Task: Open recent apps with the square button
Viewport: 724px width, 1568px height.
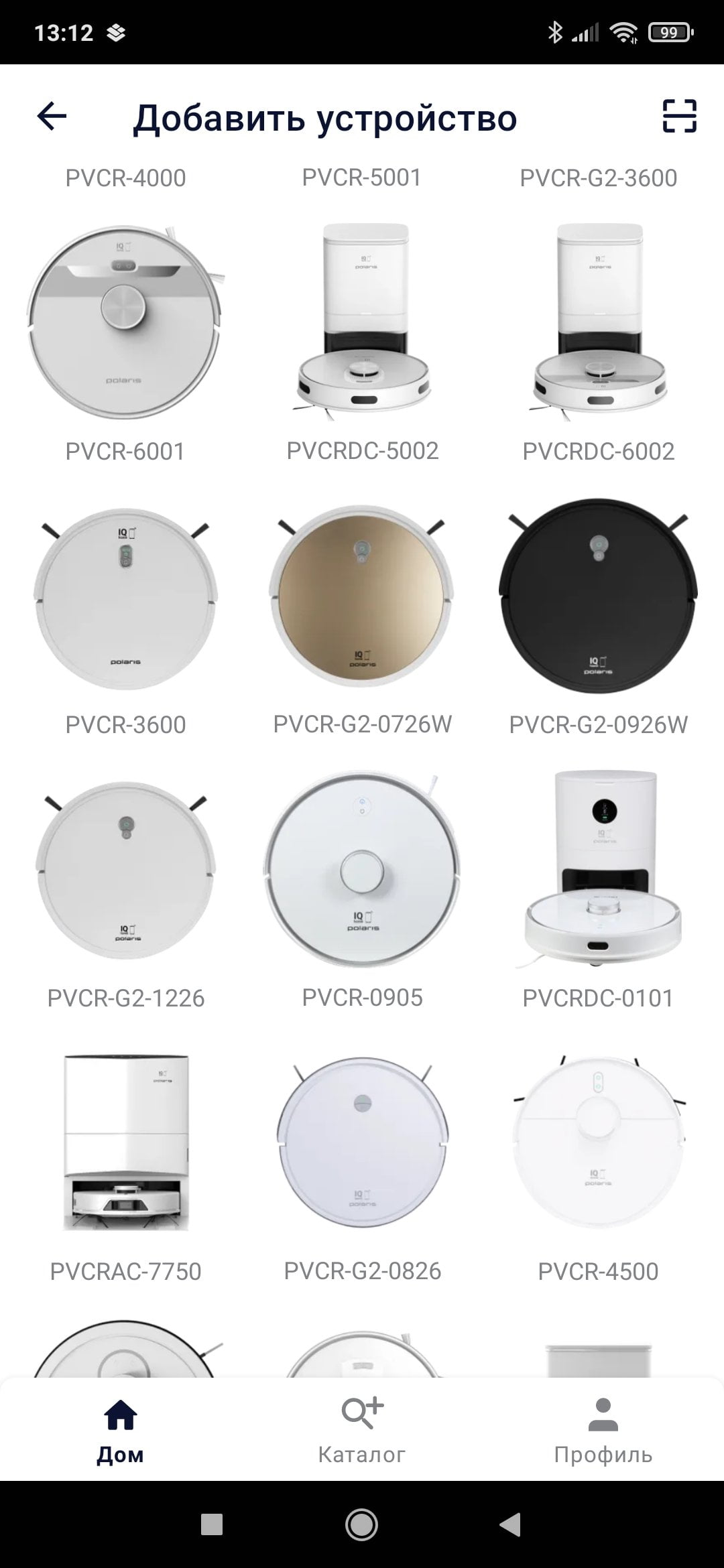Action: [212, 1525]
